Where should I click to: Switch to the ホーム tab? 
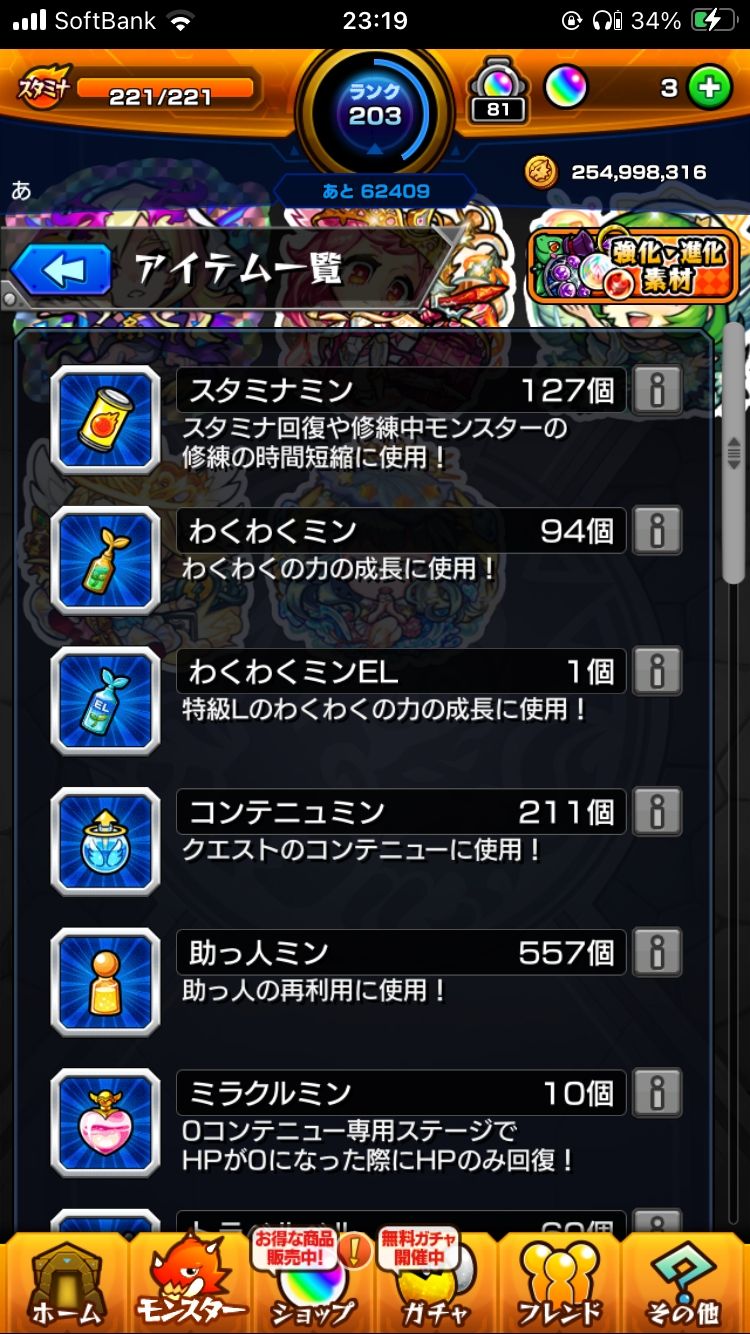pos(65,1285)
